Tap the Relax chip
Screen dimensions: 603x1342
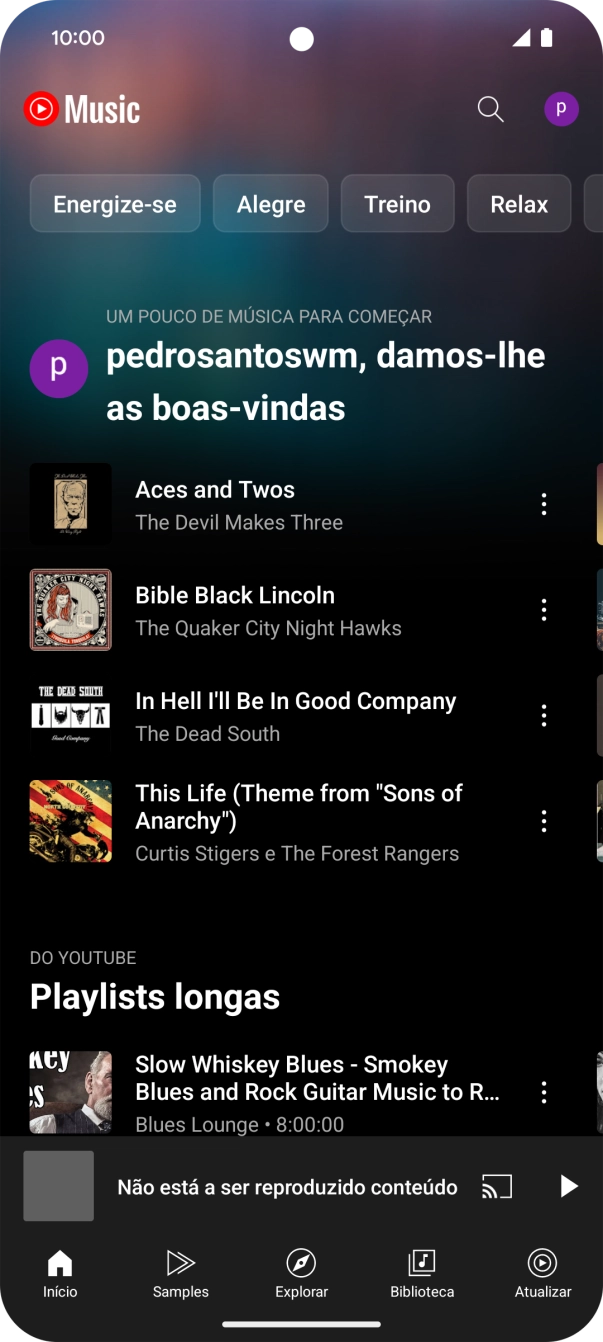click(x=519, y=204)
